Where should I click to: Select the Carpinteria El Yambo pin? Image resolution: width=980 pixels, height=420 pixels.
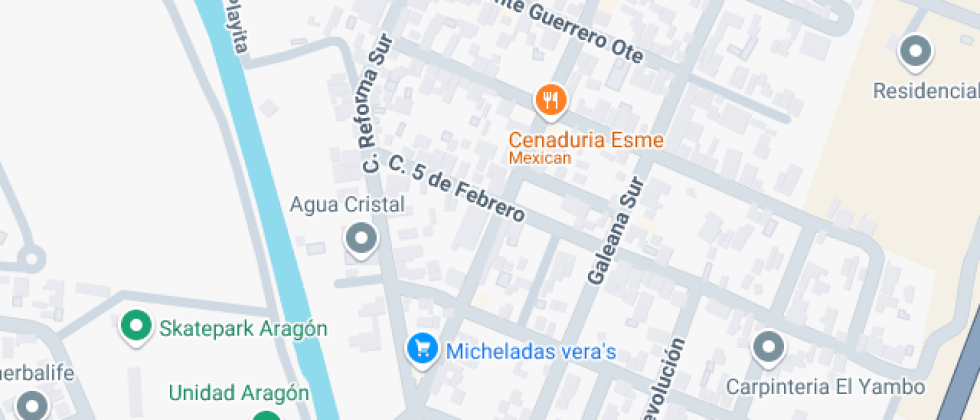[768, 347]
